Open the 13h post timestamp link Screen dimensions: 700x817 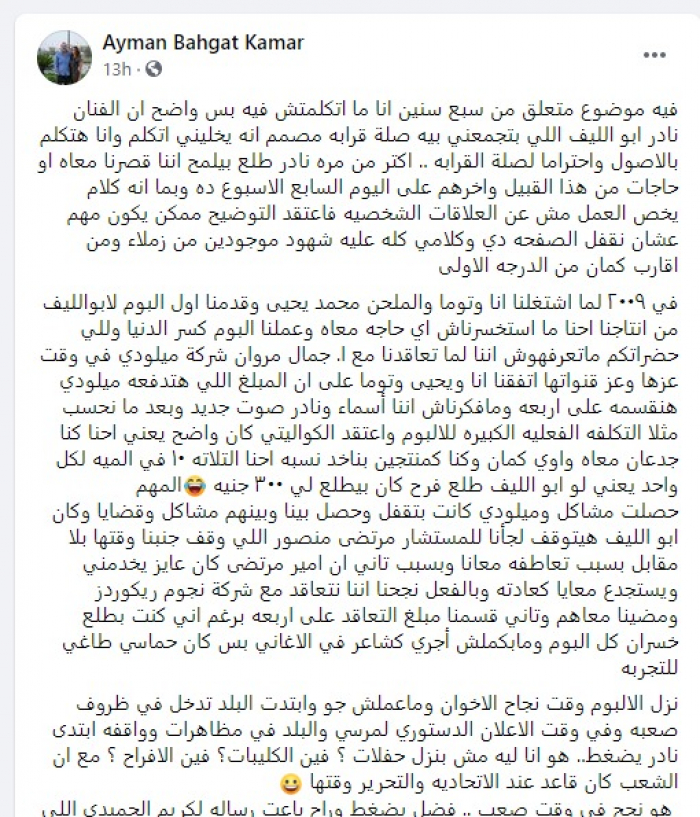click(116, 68)
